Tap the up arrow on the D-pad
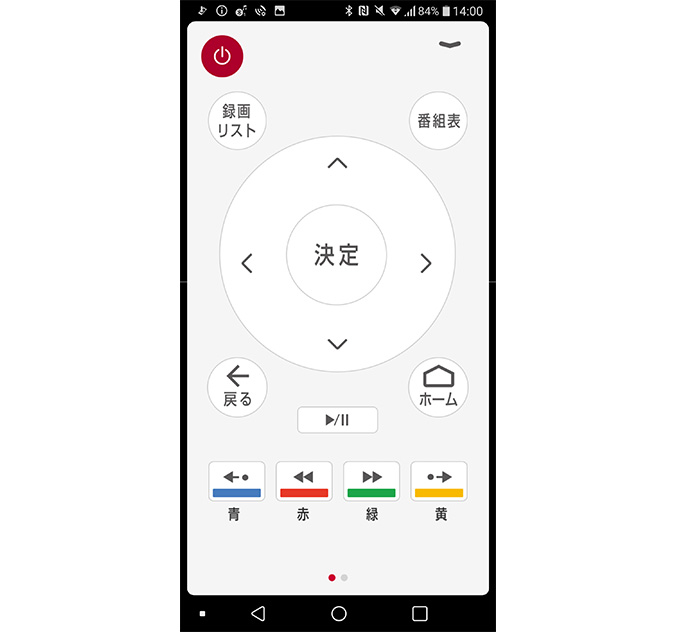The image size is (676, 632). pyautogui.click(x=337, y=163)
